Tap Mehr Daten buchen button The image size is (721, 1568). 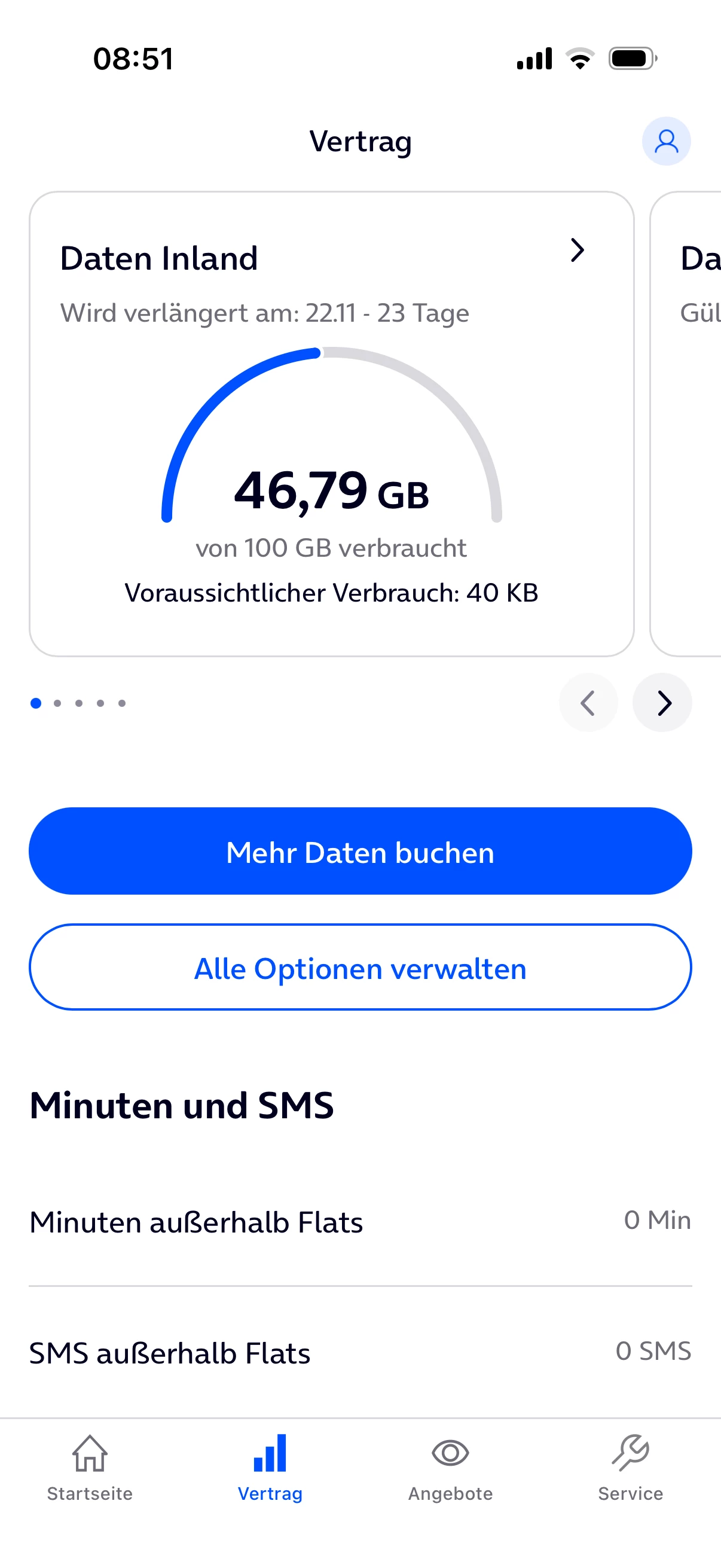click(x=360, y=851)
